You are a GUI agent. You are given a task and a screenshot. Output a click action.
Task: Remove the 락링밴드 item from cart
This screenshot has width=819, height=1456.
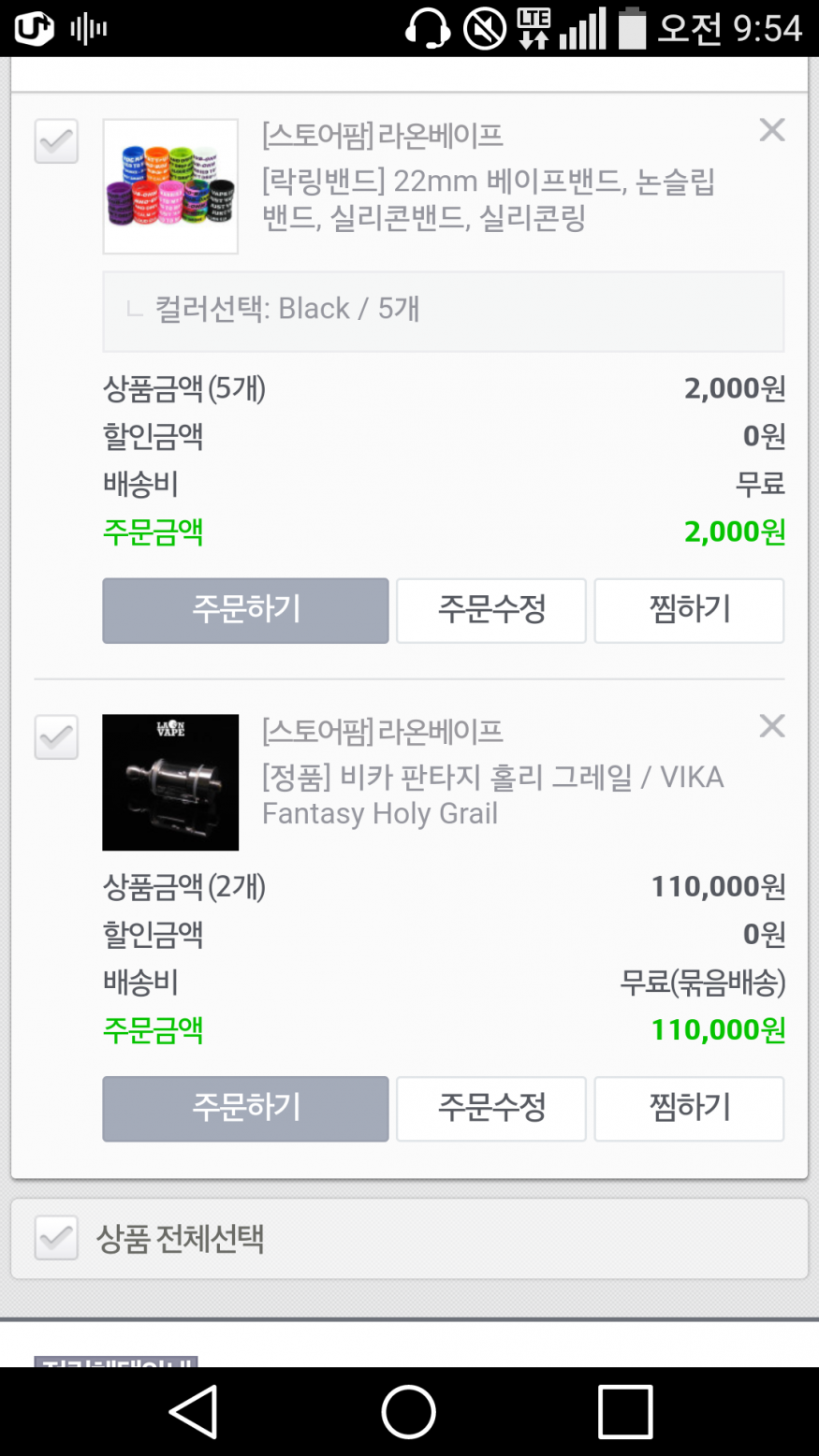coord(772,130)
